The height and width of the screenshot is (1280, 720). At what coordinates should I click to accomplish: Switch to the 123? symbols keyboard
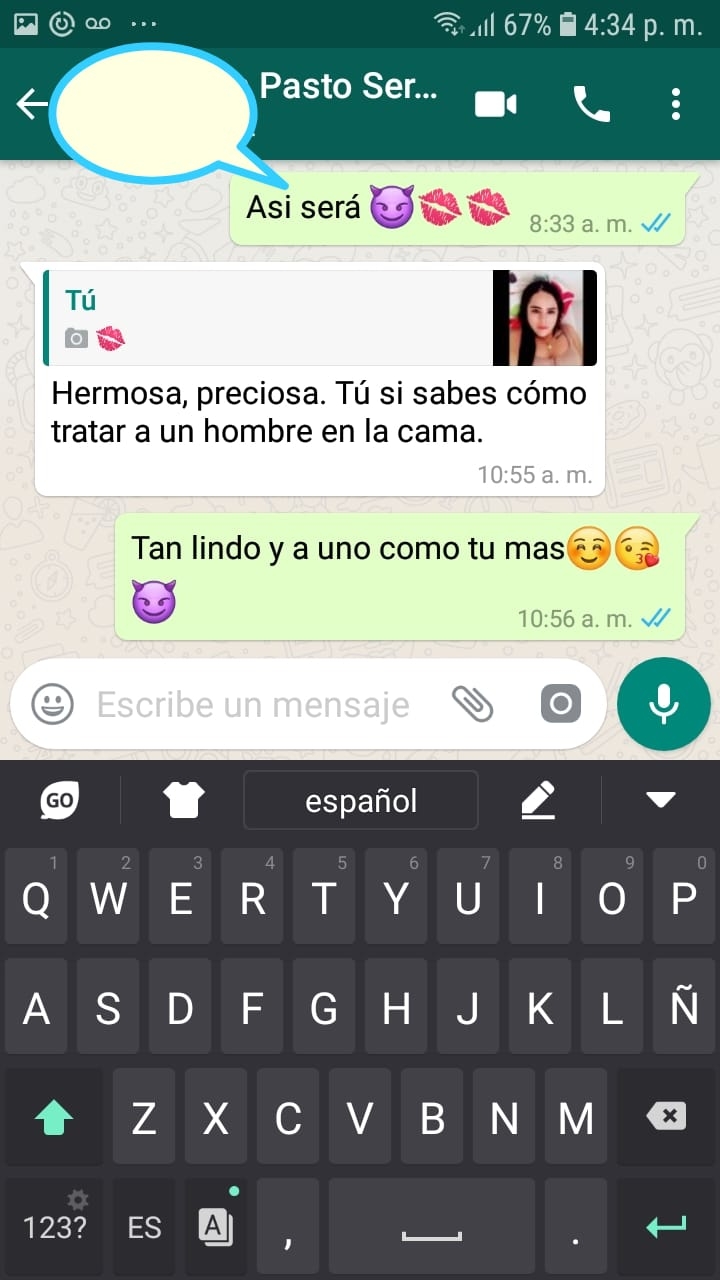[x=54, y=1226]
